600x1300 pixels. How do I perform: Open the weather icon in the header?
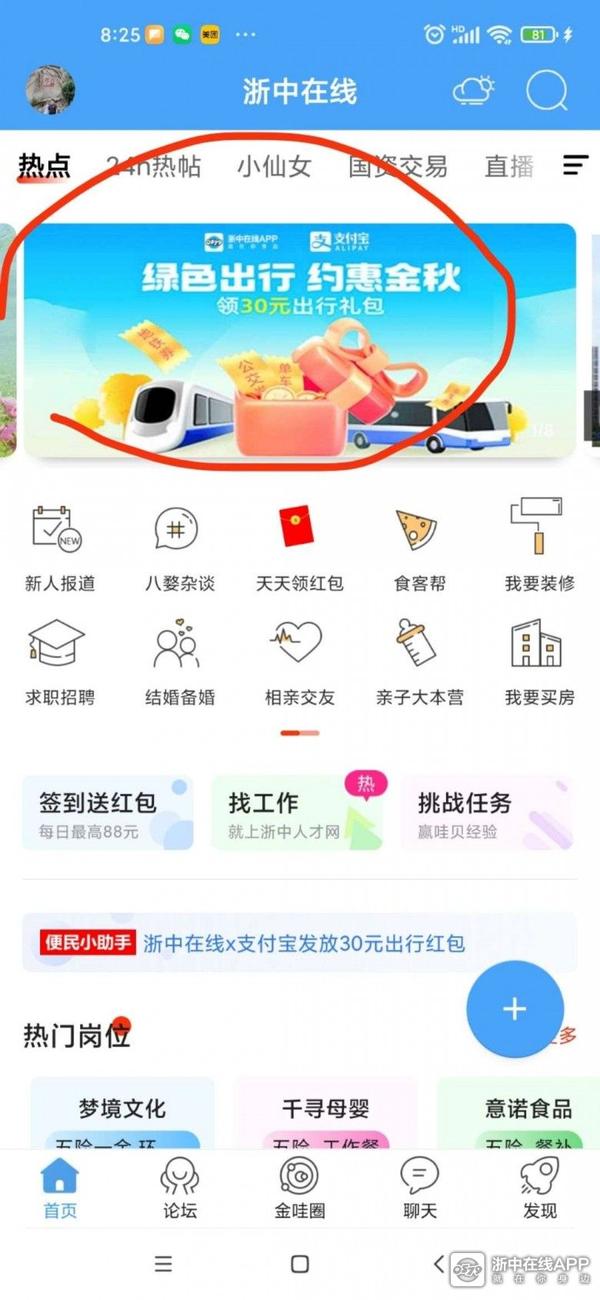point(473,92)
